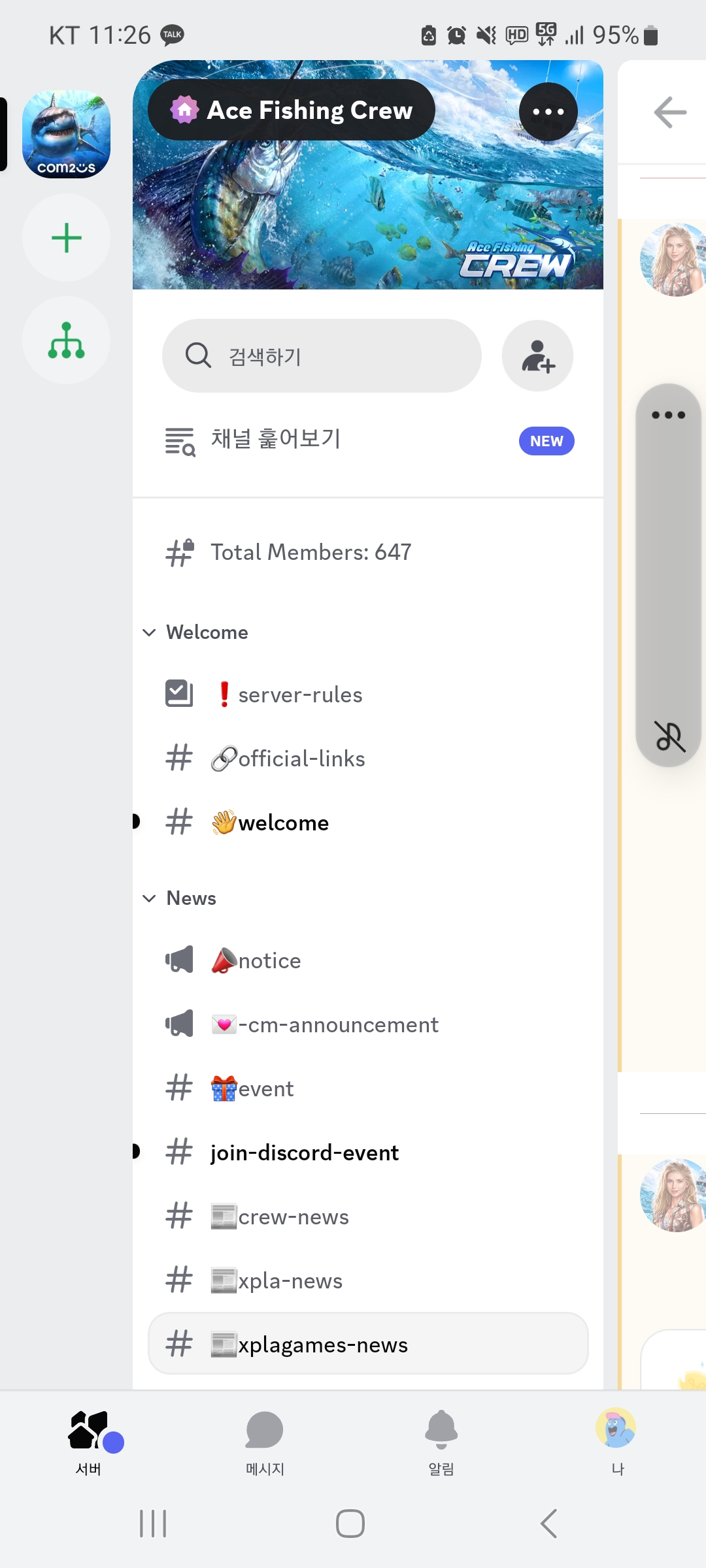Open the student hubs directory icon
Screen dimensions: 706x1568
[66, 340]
